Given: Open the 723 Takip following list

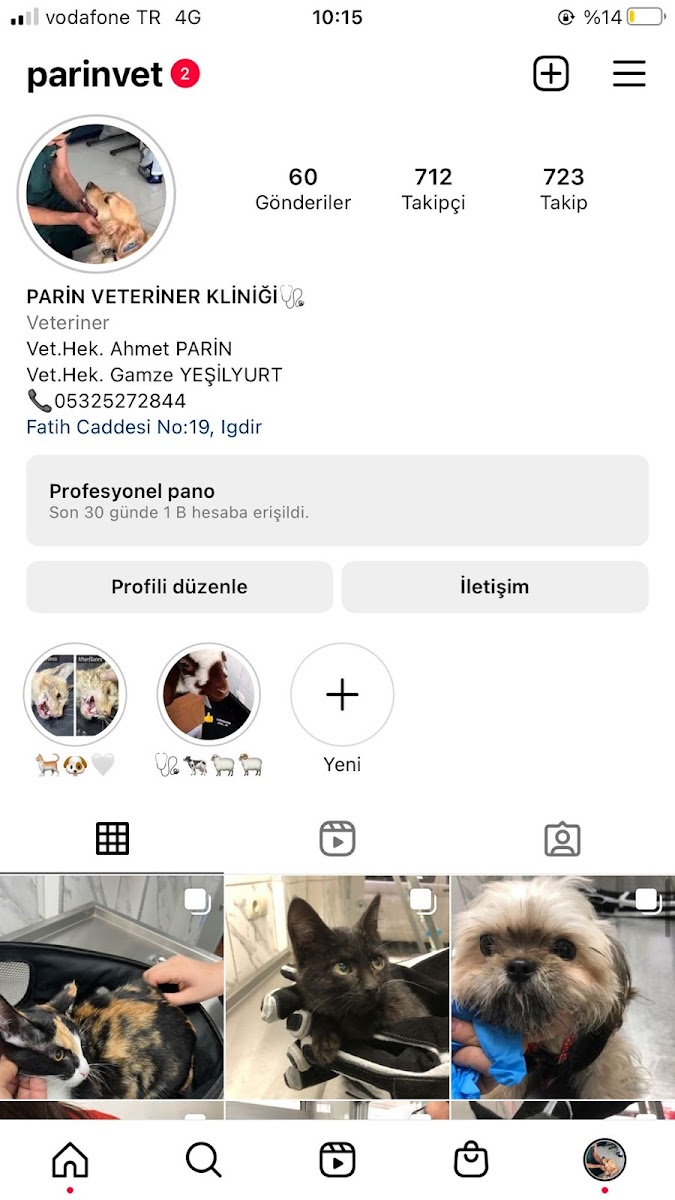Looking at the screenshot, I should point(563,189).
